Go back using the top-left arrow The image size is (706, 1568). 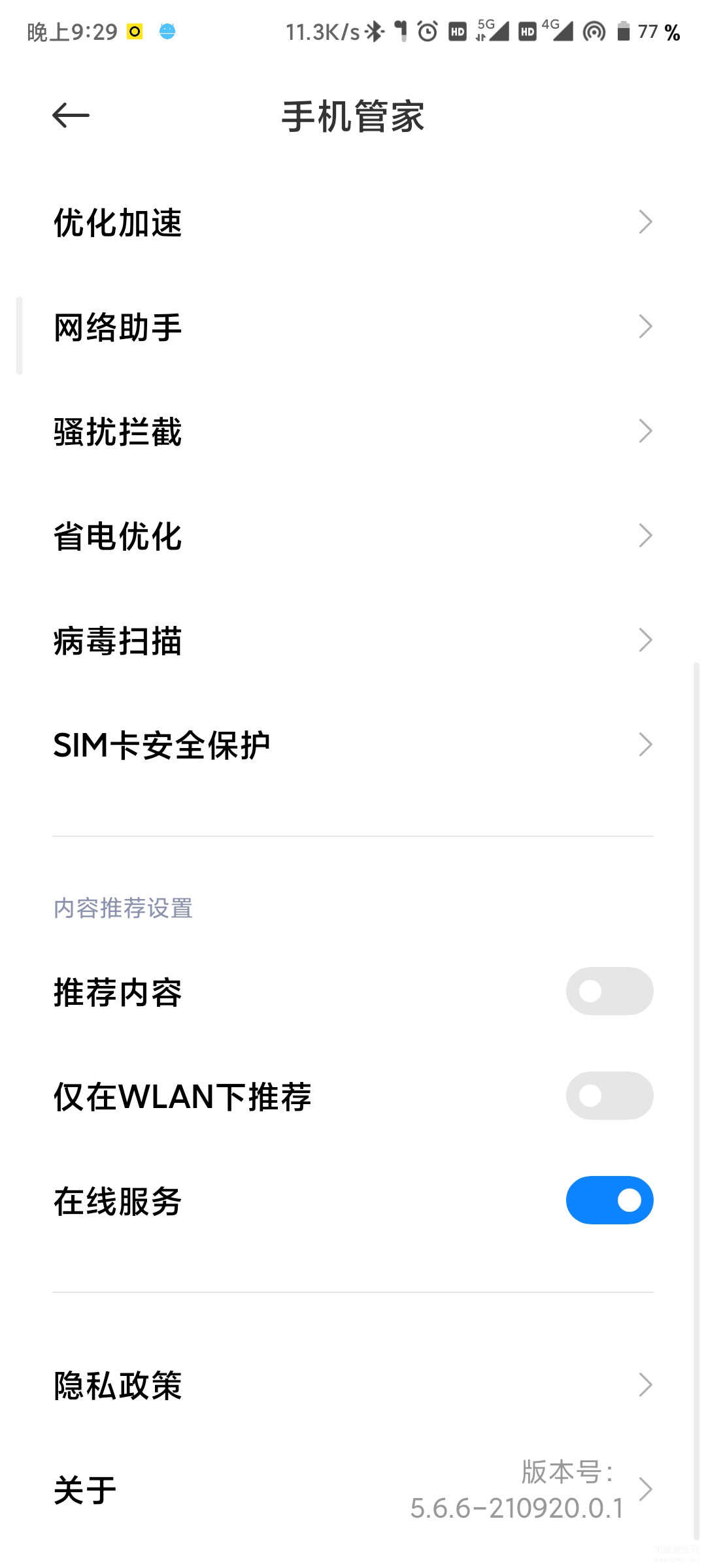pos(71,116)
